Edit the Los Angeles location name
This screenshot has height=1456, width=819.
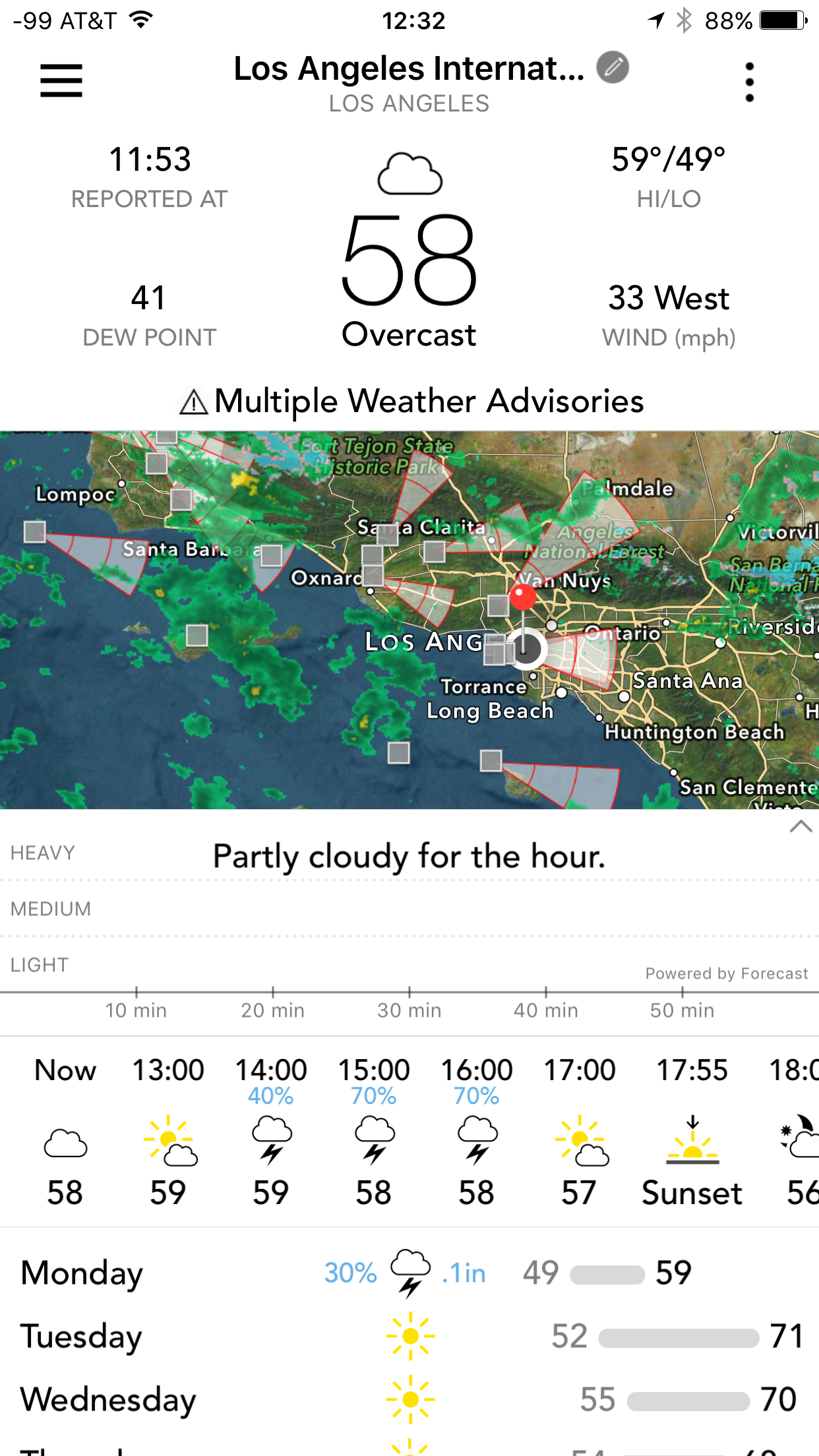click(613, 67)
